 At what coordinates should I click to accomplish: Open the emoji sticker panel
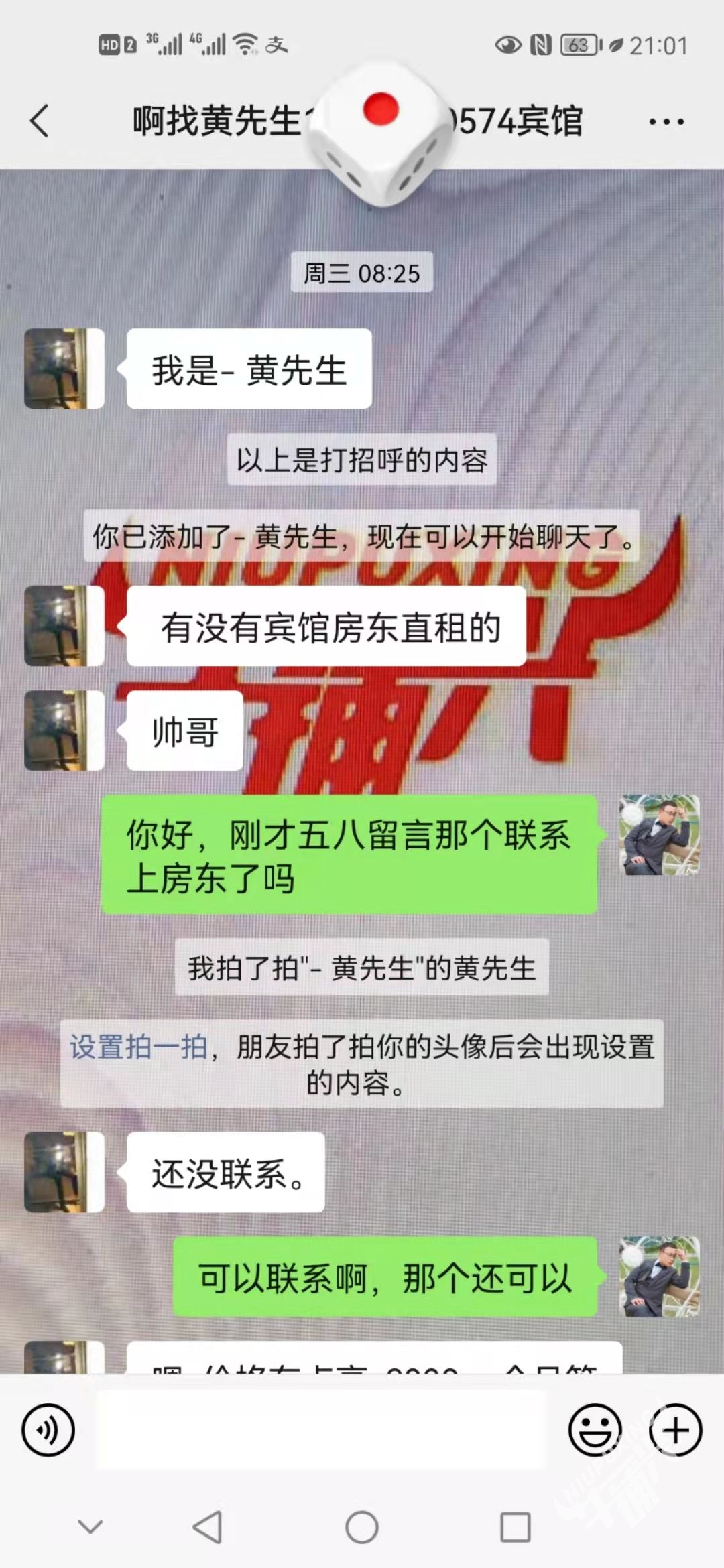tap(595, 1430)
